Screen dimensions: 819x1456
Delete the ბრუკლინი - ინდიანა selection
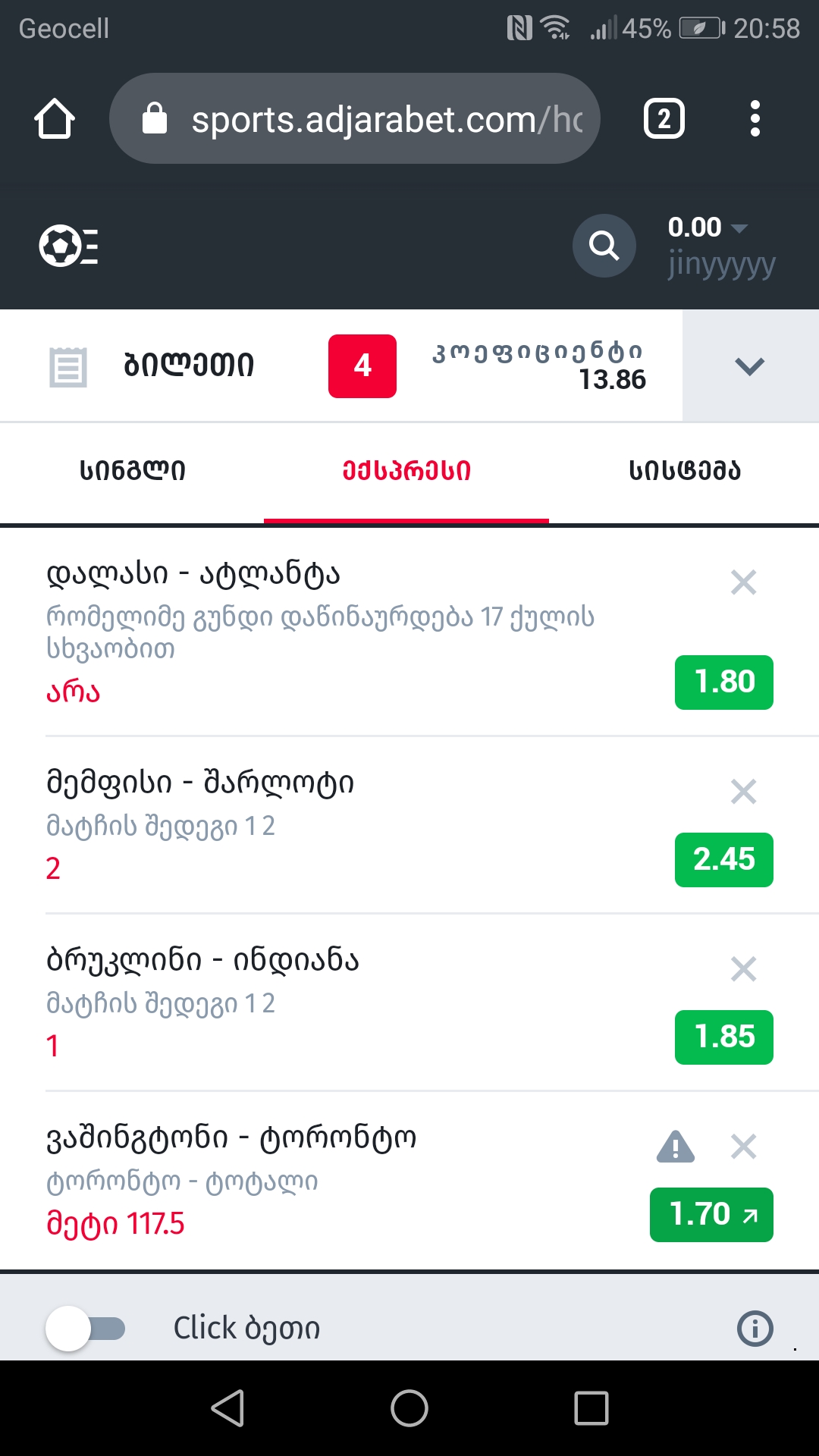click(743, 969)
